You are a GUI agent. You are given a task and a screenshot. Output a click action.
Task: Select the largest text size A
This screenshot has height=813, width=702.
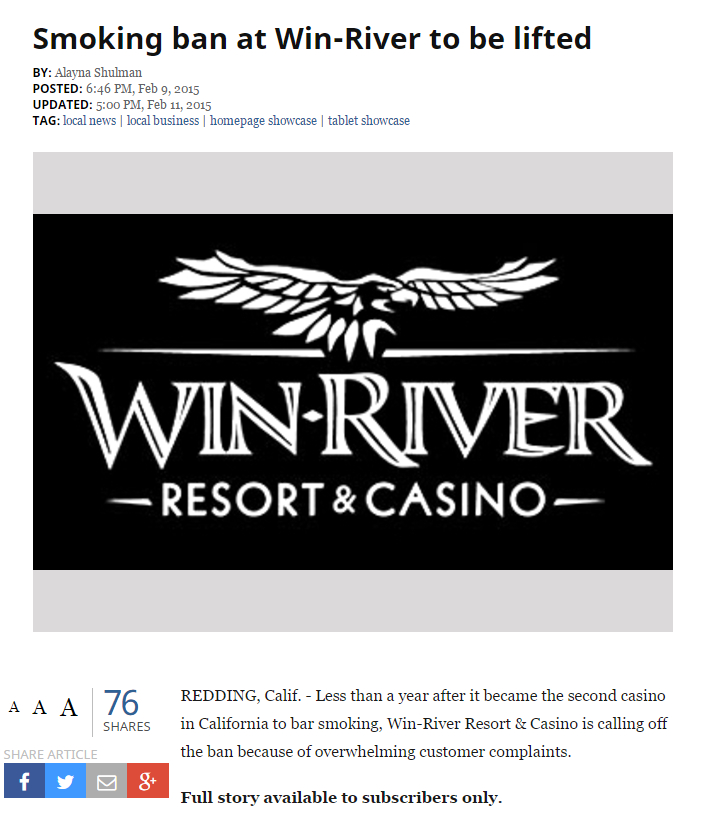click(x=68, y=707)
